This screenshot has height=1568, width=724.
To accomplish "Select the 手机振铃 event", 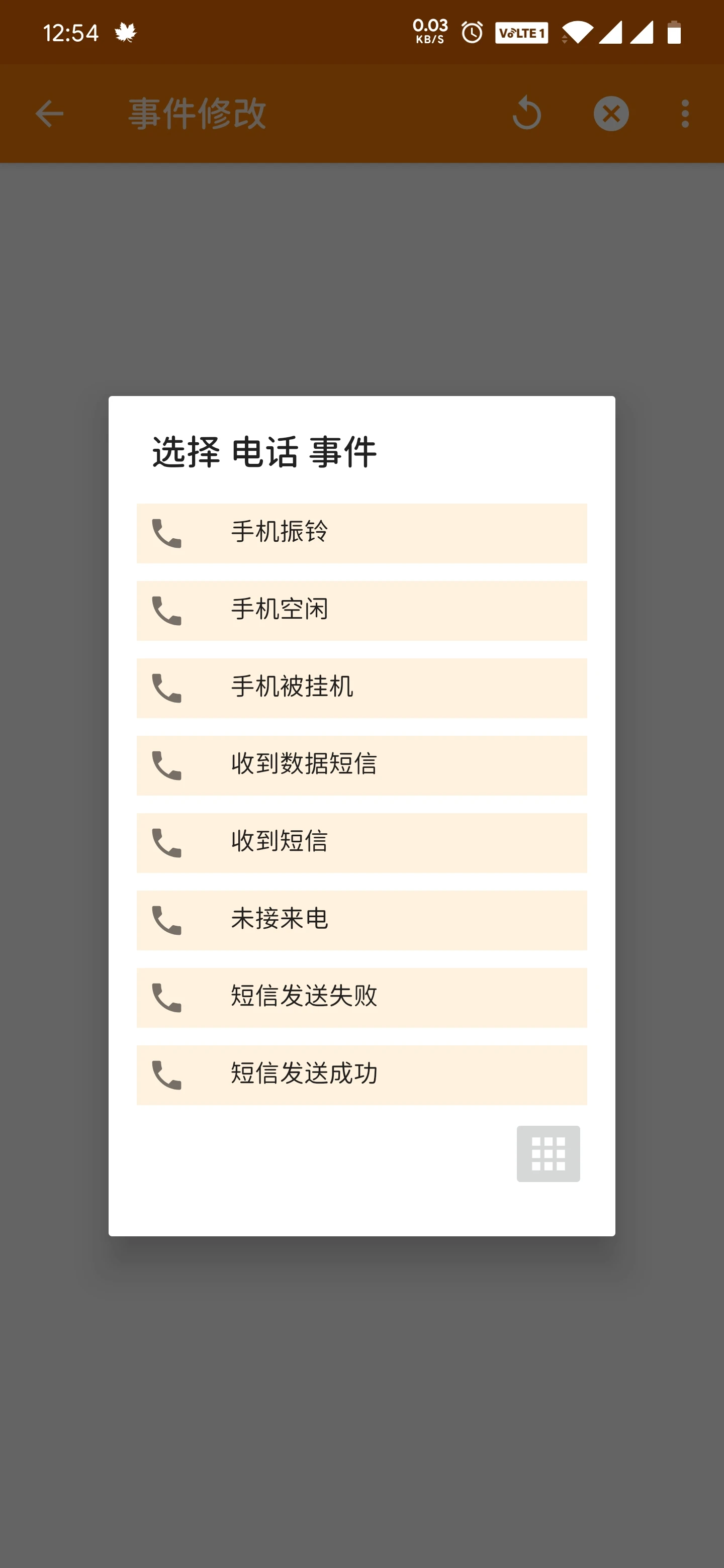I will pos(361,533).
